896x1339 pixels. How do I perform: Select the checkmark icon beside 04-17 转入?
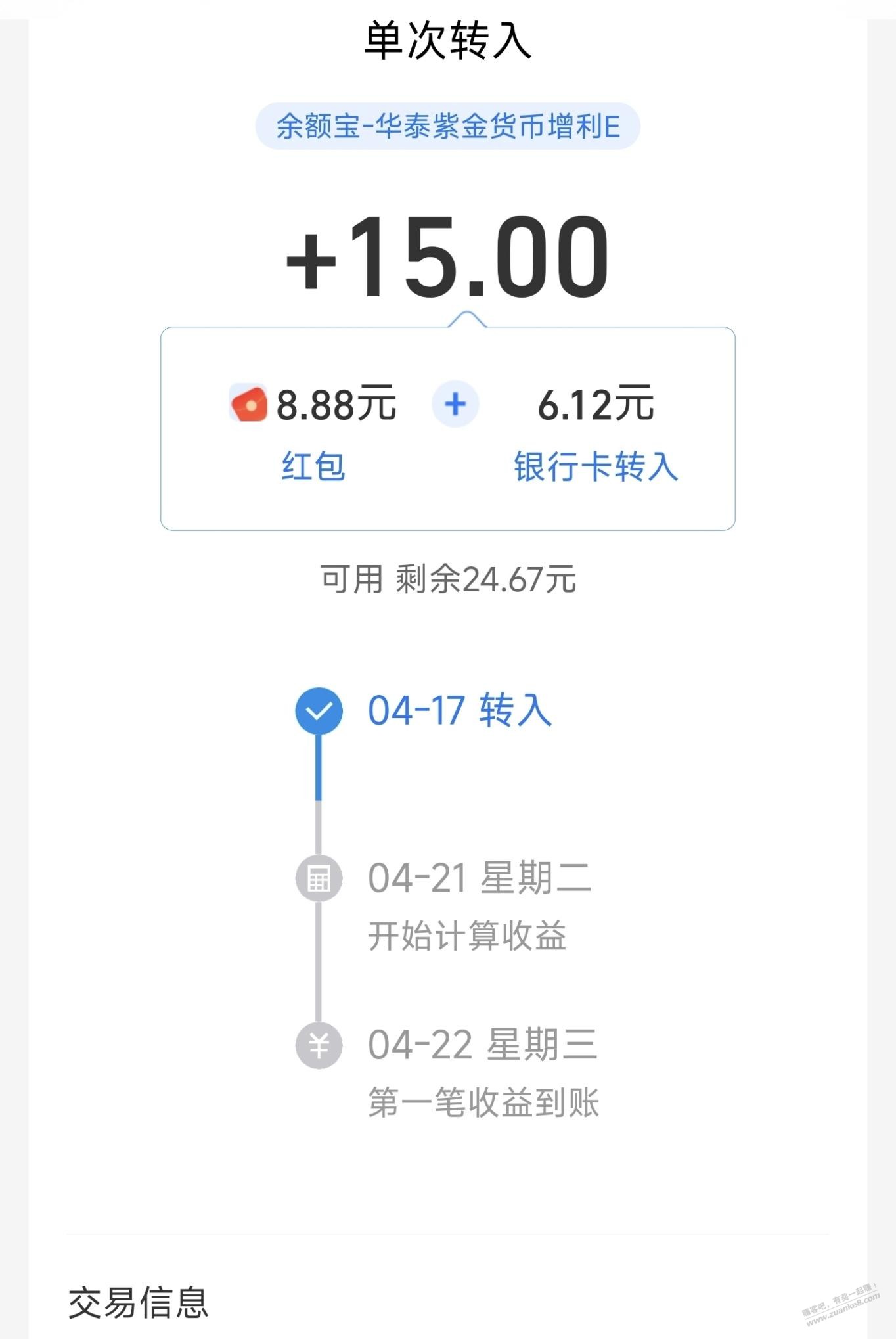coord(319,710)
